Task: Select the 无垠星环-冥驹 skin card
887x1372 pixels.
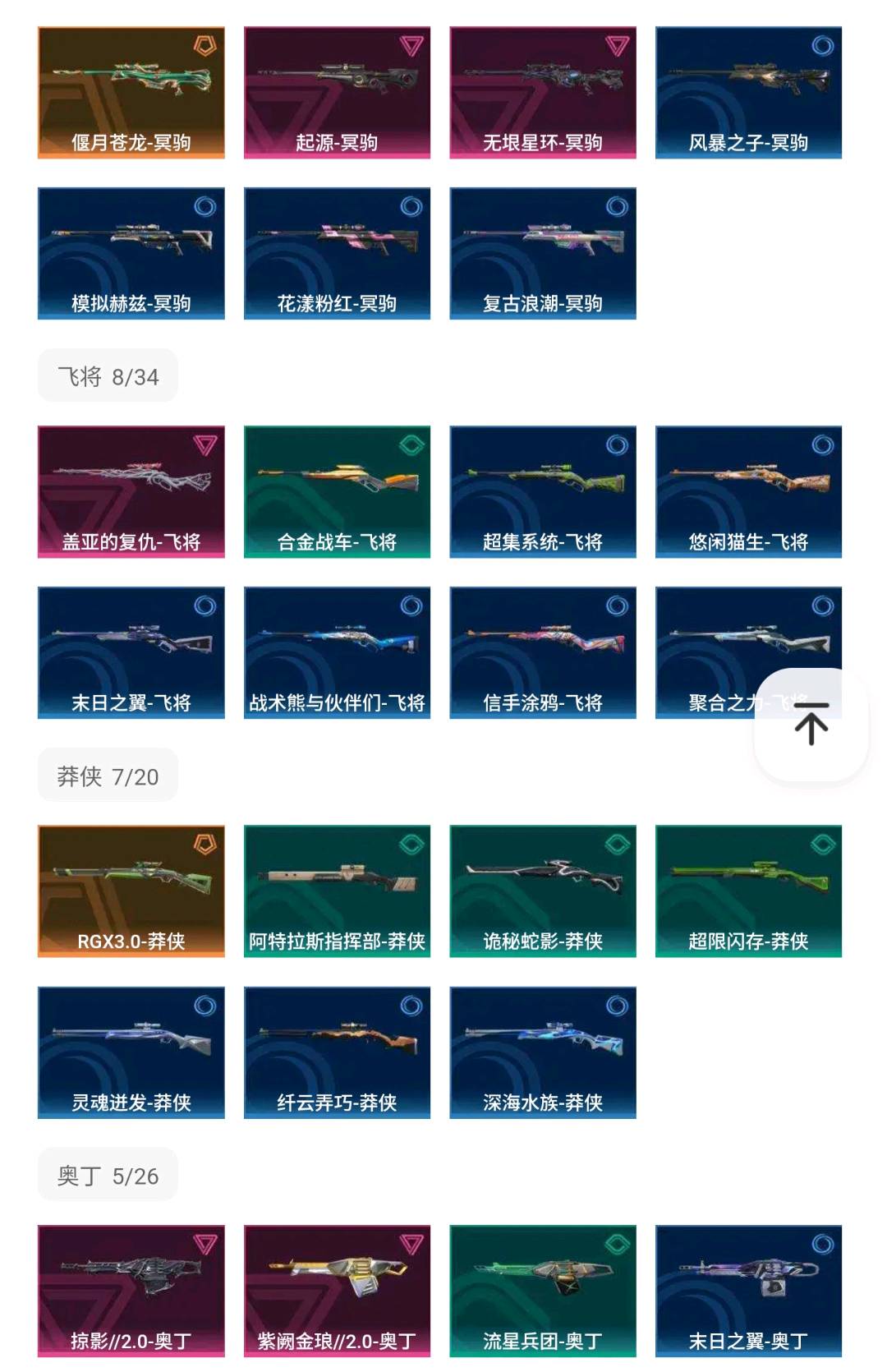Action: [x=543, y=92]
